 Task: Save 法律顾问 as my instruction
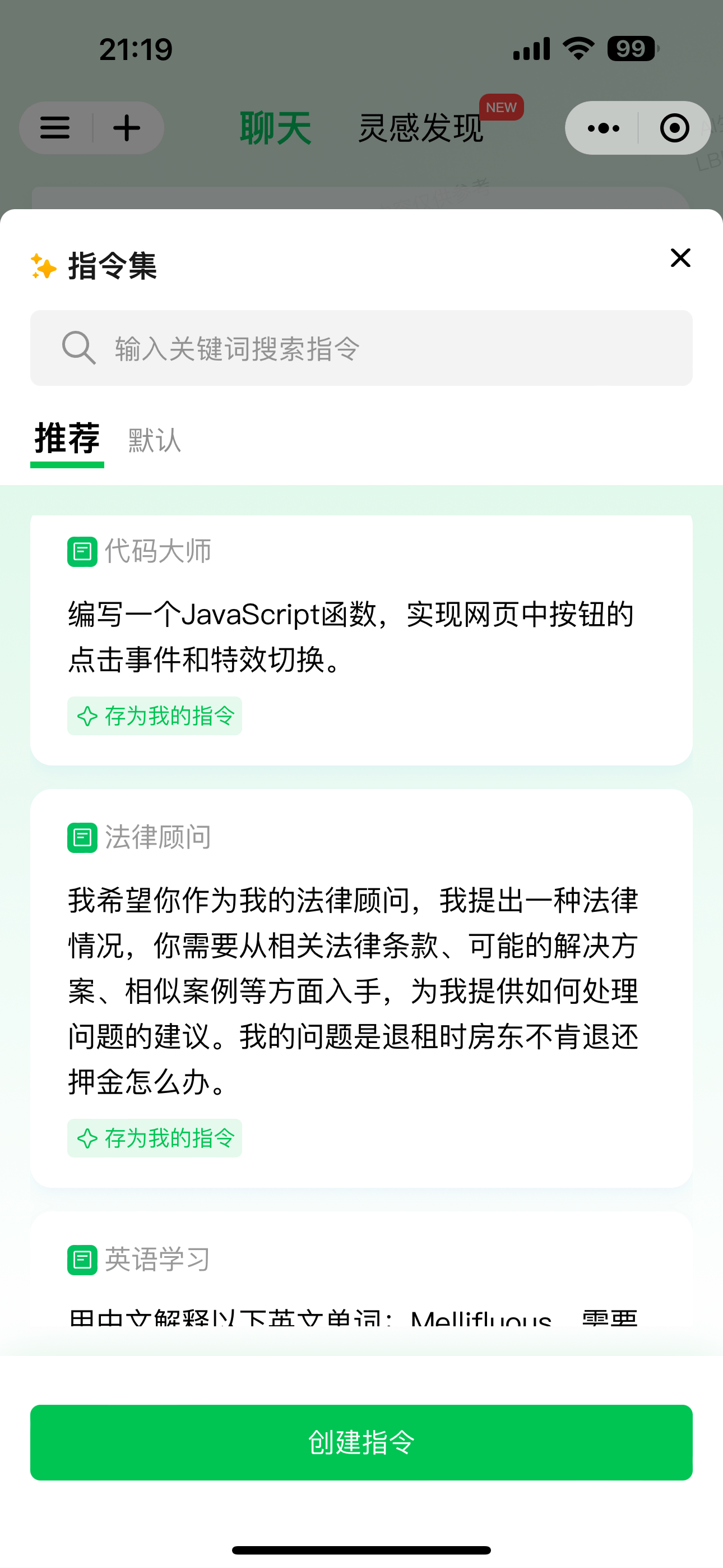pos(155,1138)
